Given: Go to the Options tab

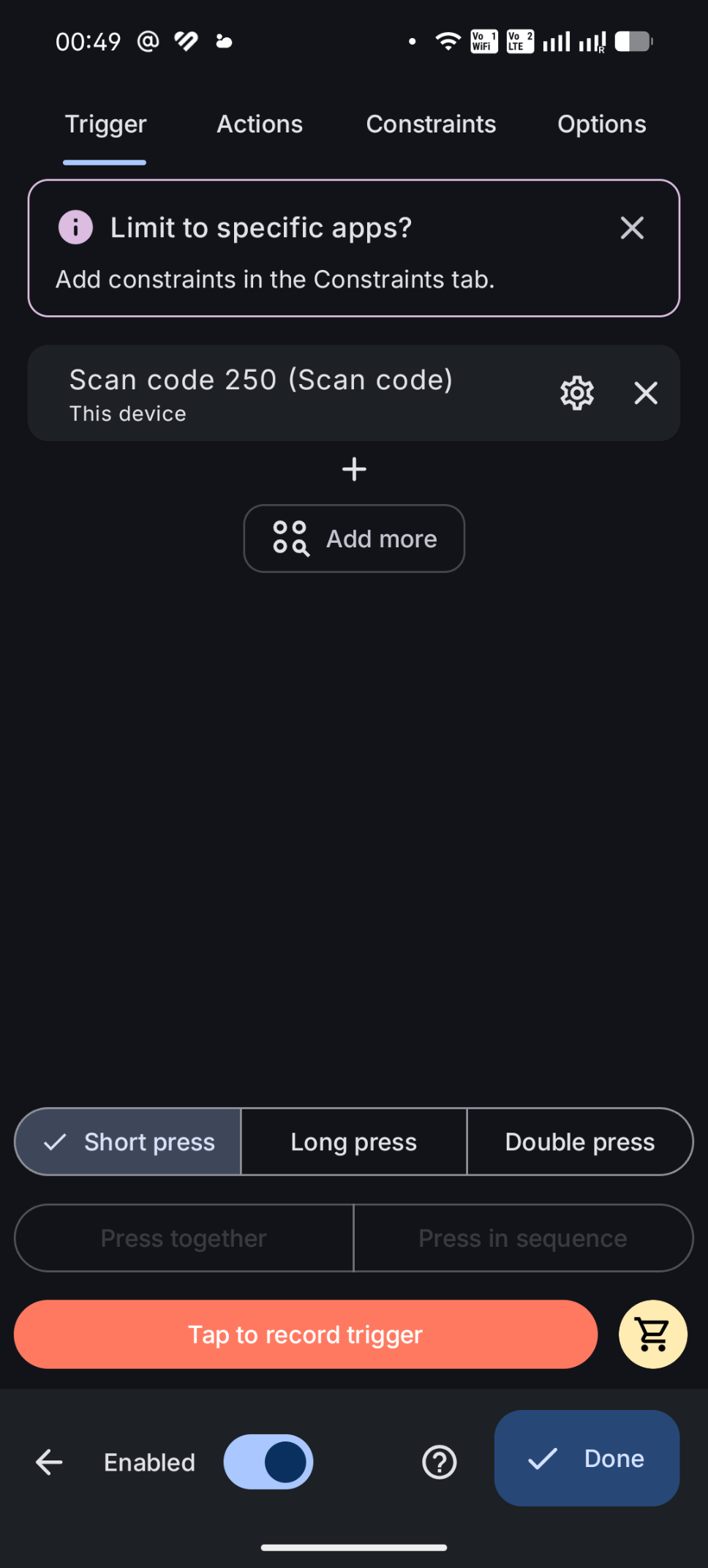Looking at the screenshot, I should click(x=601, y=124).
